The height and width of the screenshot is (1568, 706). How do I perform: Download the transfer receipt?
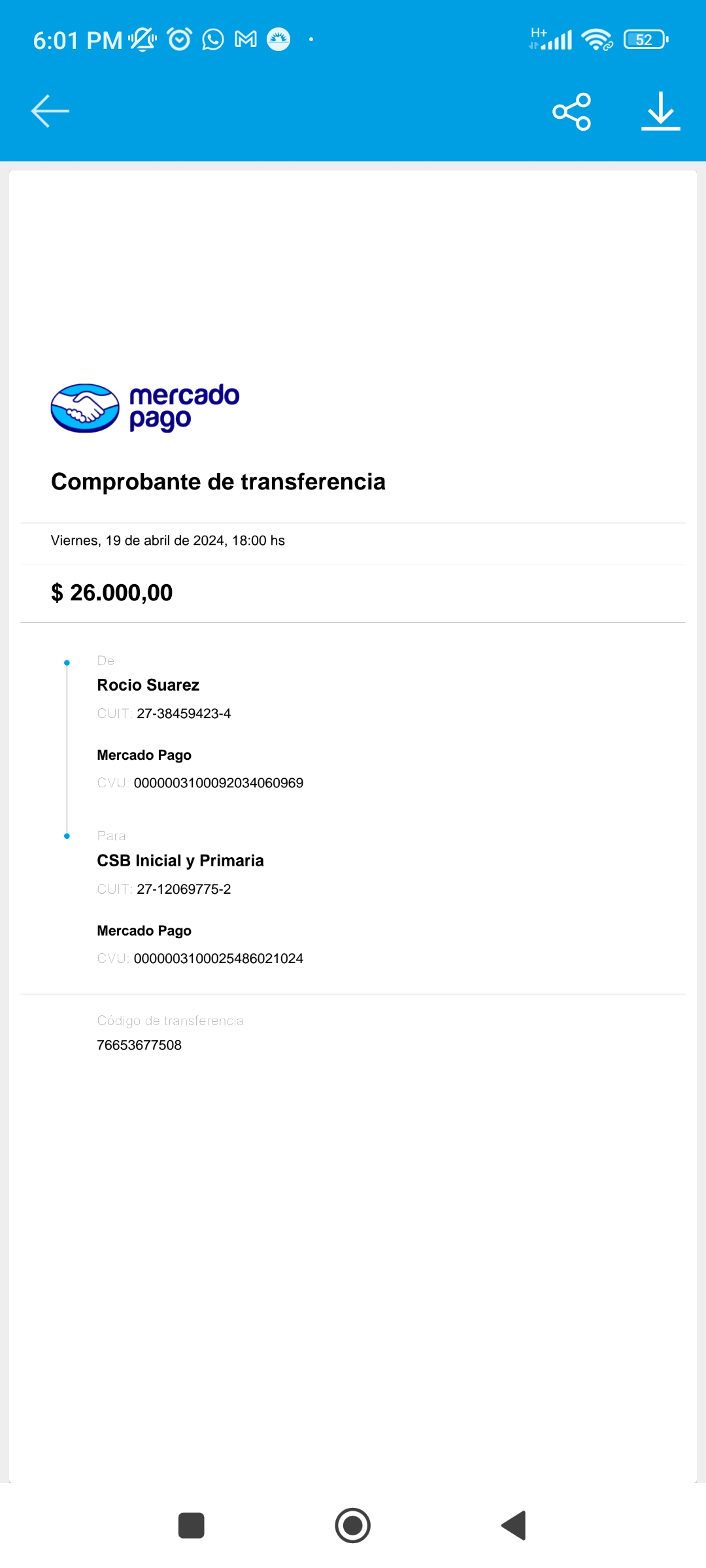tap(660, 112)
